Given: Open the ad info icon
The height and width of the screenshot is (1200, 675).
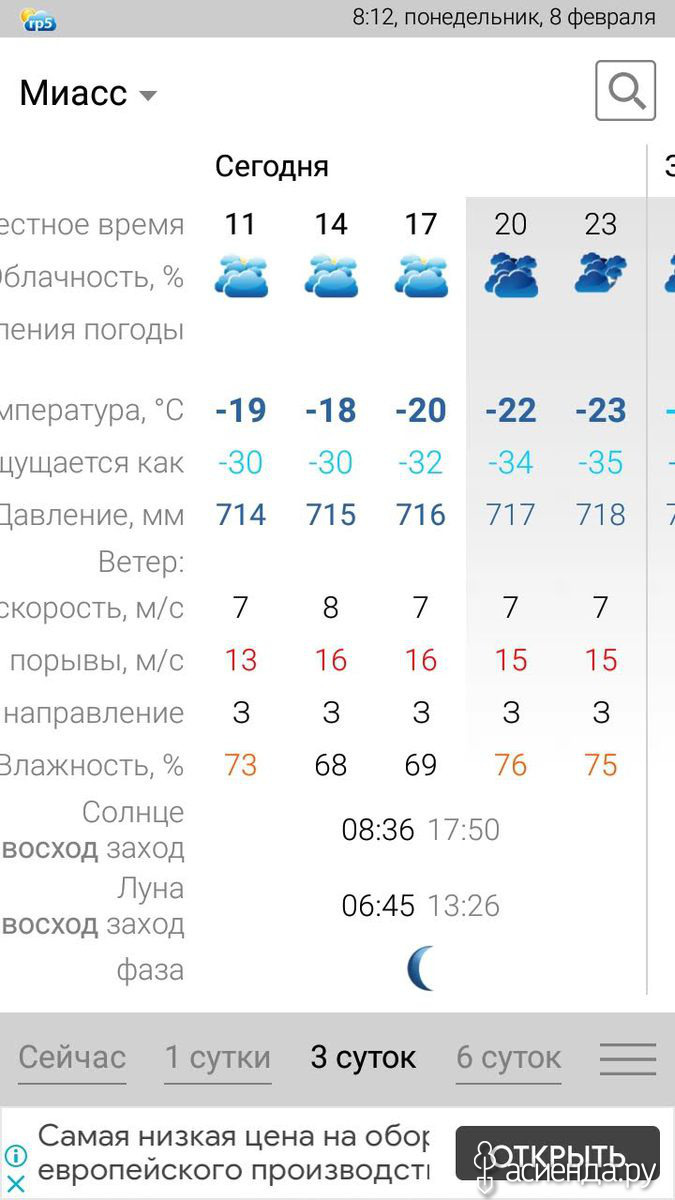Looking at the screenshot, I should [16, 1156].
